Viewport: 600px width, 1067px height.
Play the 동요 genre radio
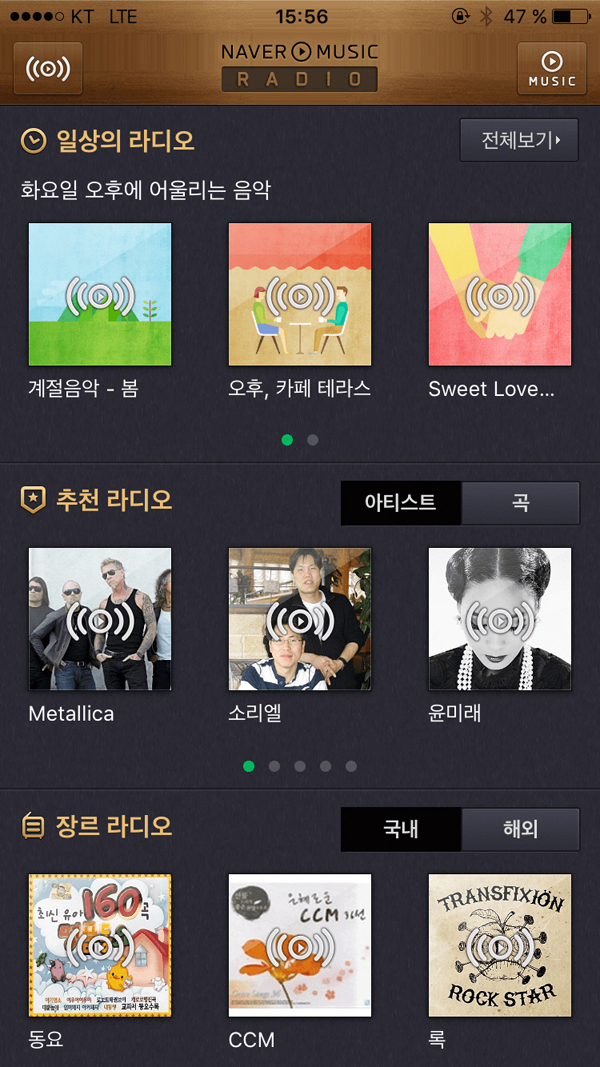tap(100, 945)
